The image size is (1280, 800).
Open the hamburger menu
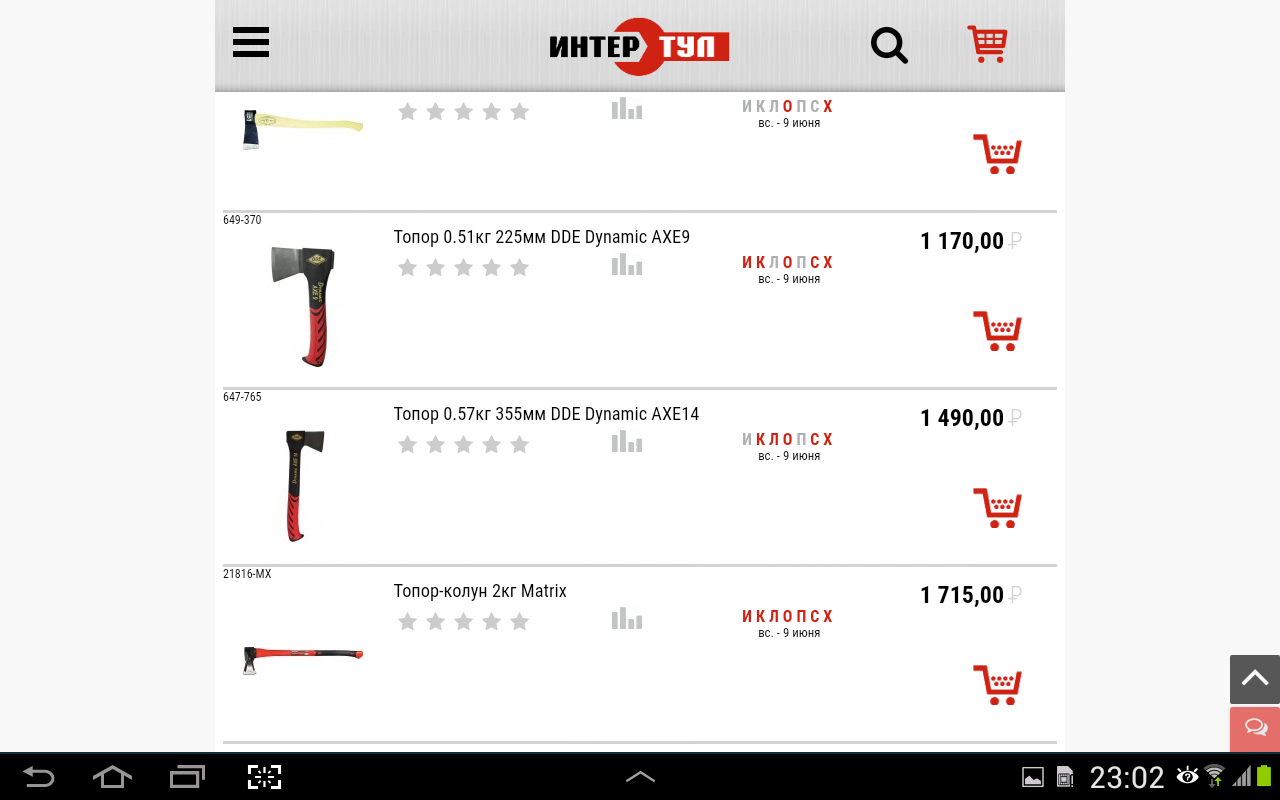pos(251,43)
